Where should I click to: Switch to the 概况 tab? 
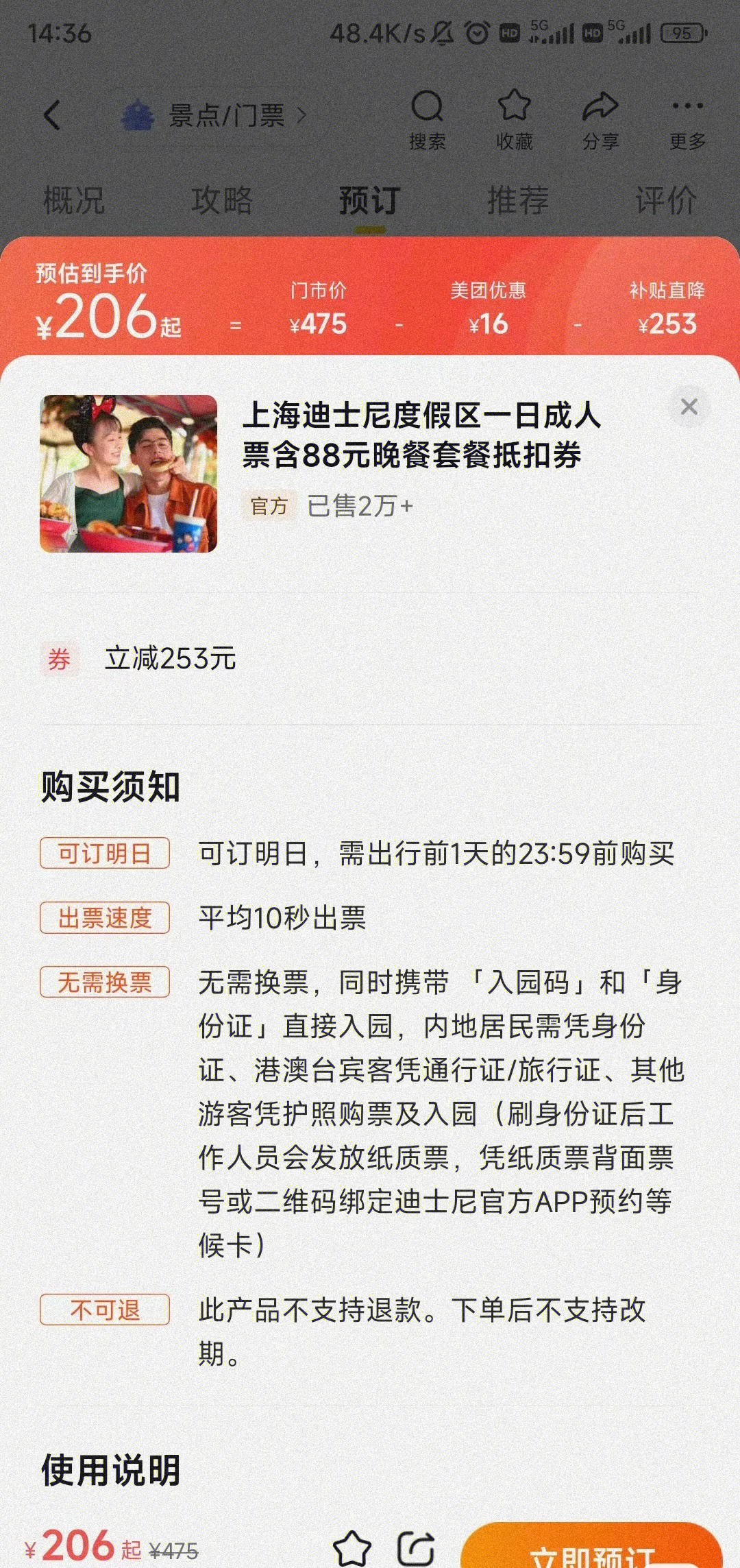click(x=74, y=200)
